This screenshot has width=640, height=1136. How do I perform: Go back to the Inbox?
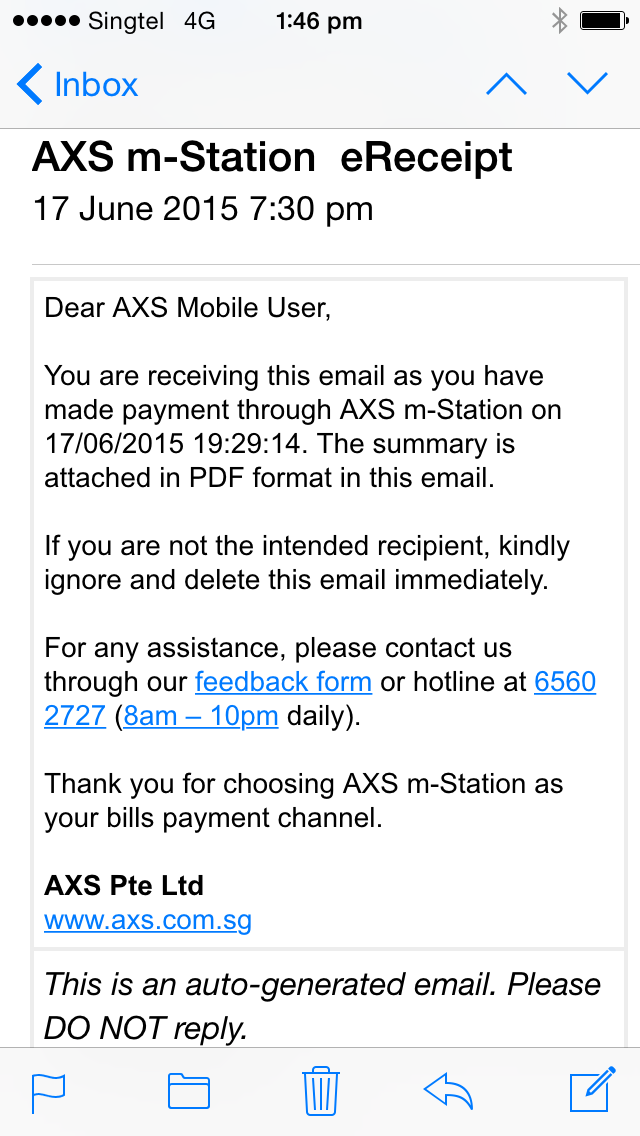click(78, 85)
